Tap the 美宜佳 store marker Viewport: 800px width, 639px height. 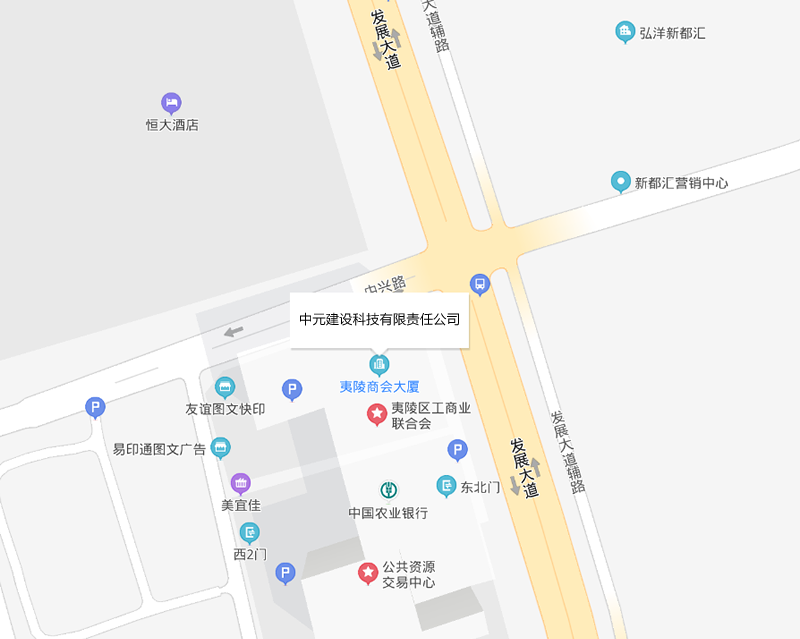[240, 484]
